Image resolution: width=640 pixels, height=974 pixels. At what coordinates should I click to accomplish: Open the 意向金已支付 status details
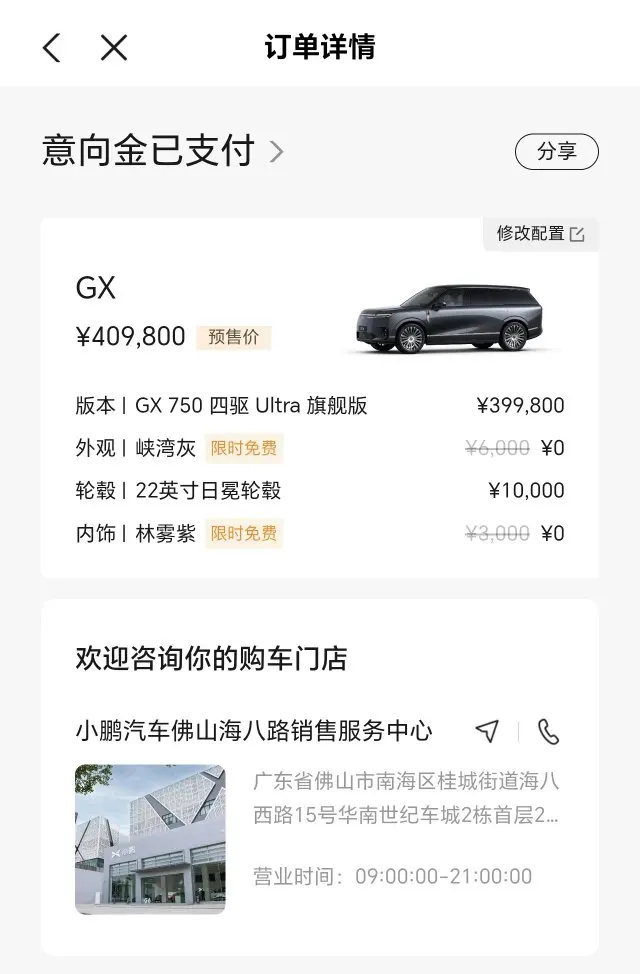pos(163,151)
